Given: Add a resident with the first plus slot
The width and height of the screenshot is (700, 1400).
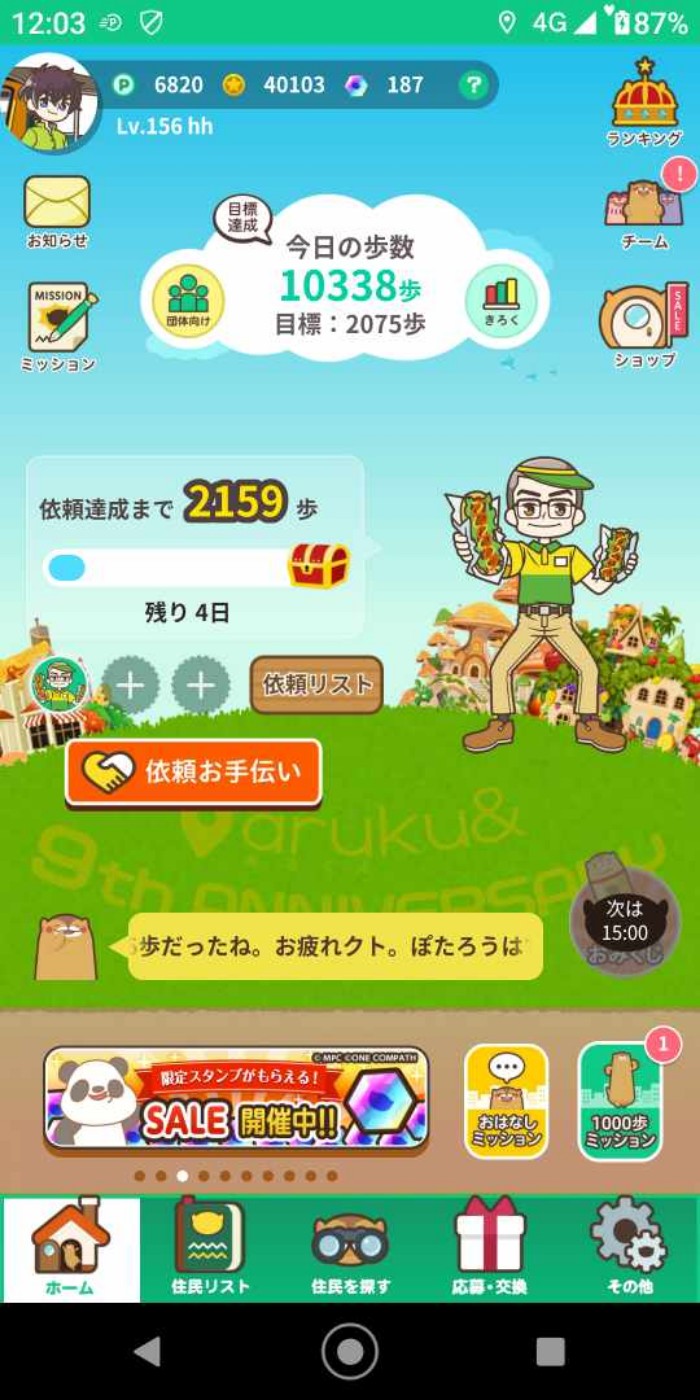Looking at the screenshot, I should (x=131, y=686).
